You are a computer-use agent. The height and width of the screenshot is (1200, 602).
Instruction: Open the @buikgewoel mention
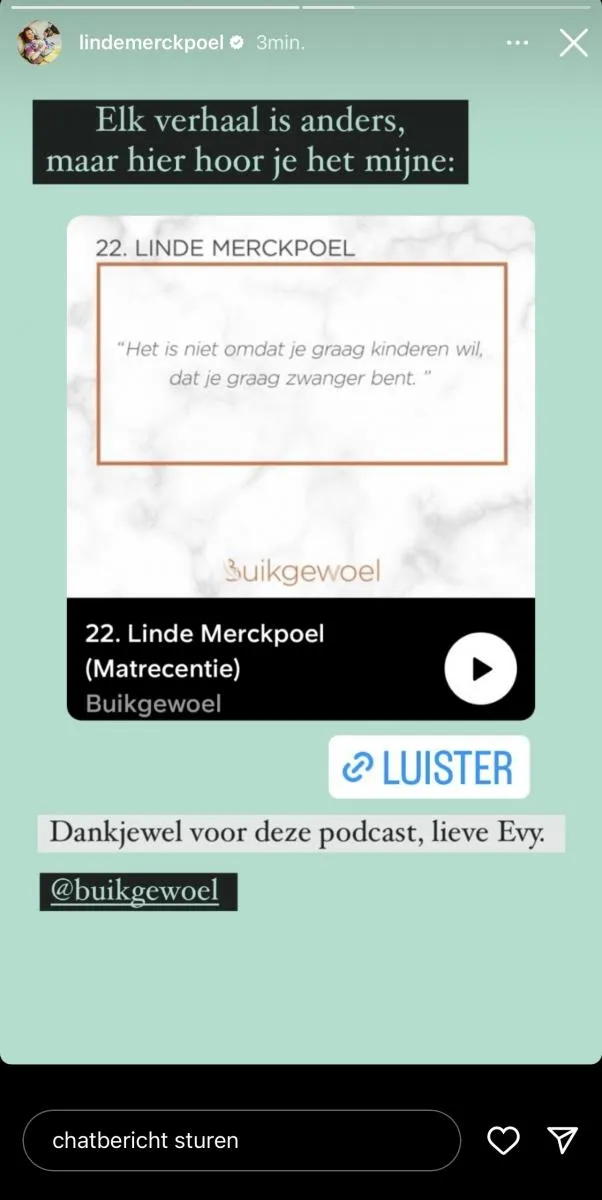pos(138,891)
